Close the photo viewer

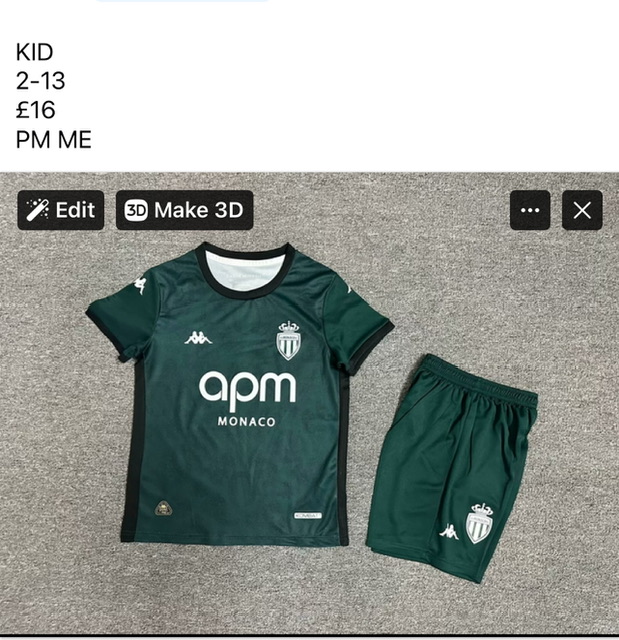[x=582, y=210]
